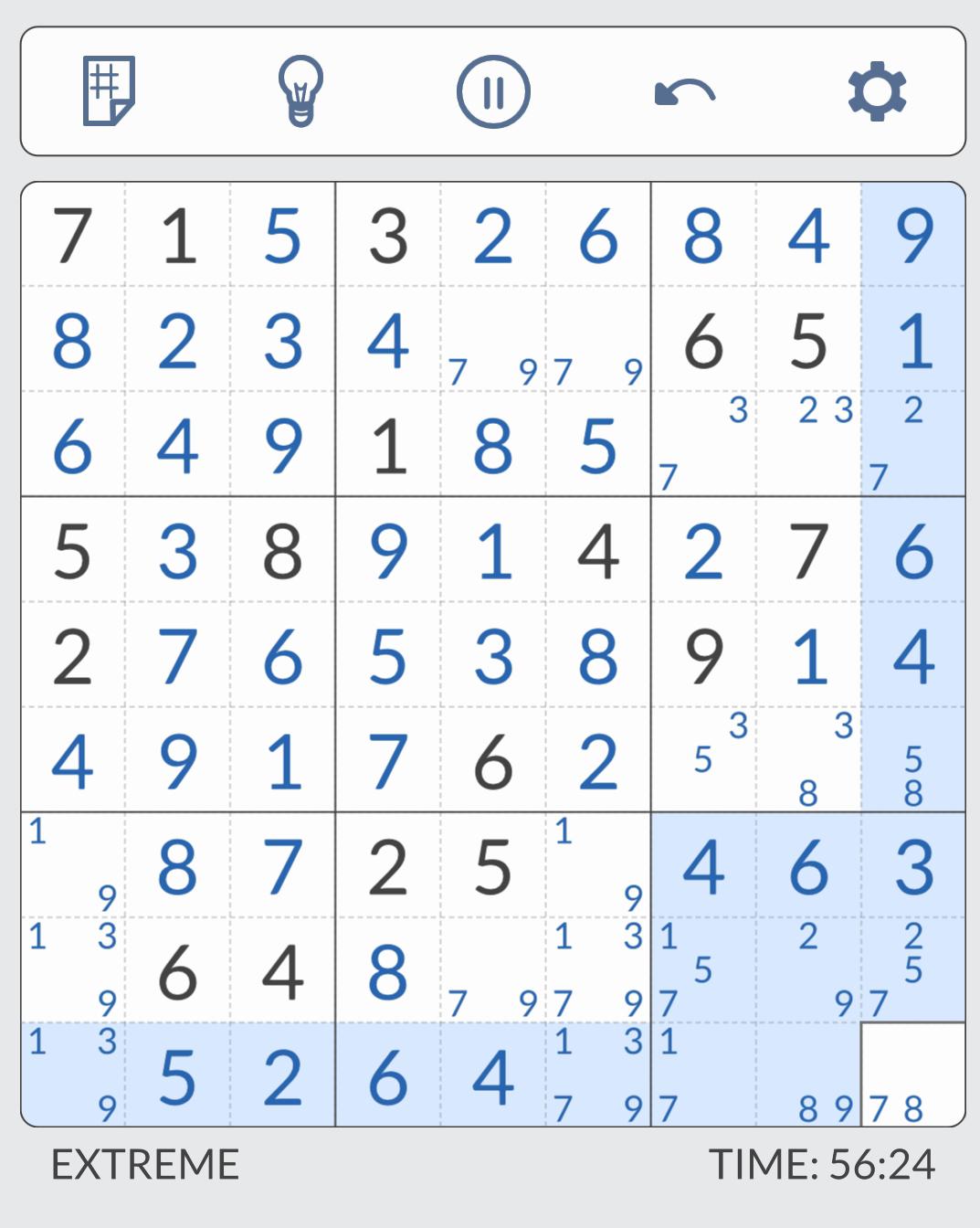This screenshot has height=1228, width=980.
Task: Open the settings gear
Action: tap(877, 91)
